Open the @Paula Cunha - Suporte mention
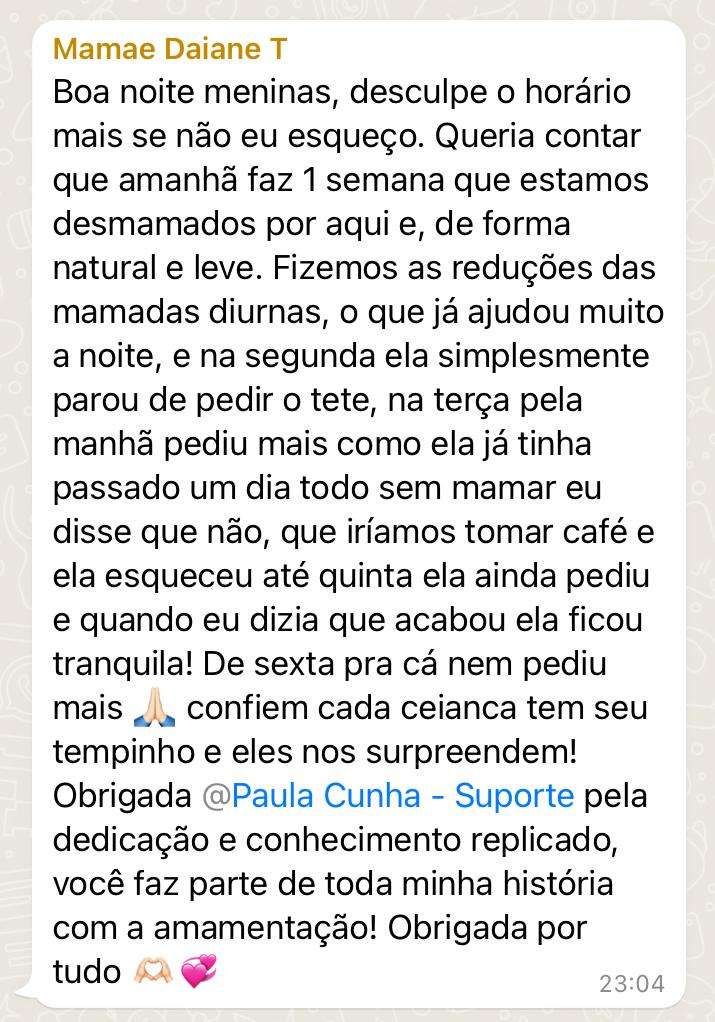This screenshot has height=1022, width=715. point(388,797)
